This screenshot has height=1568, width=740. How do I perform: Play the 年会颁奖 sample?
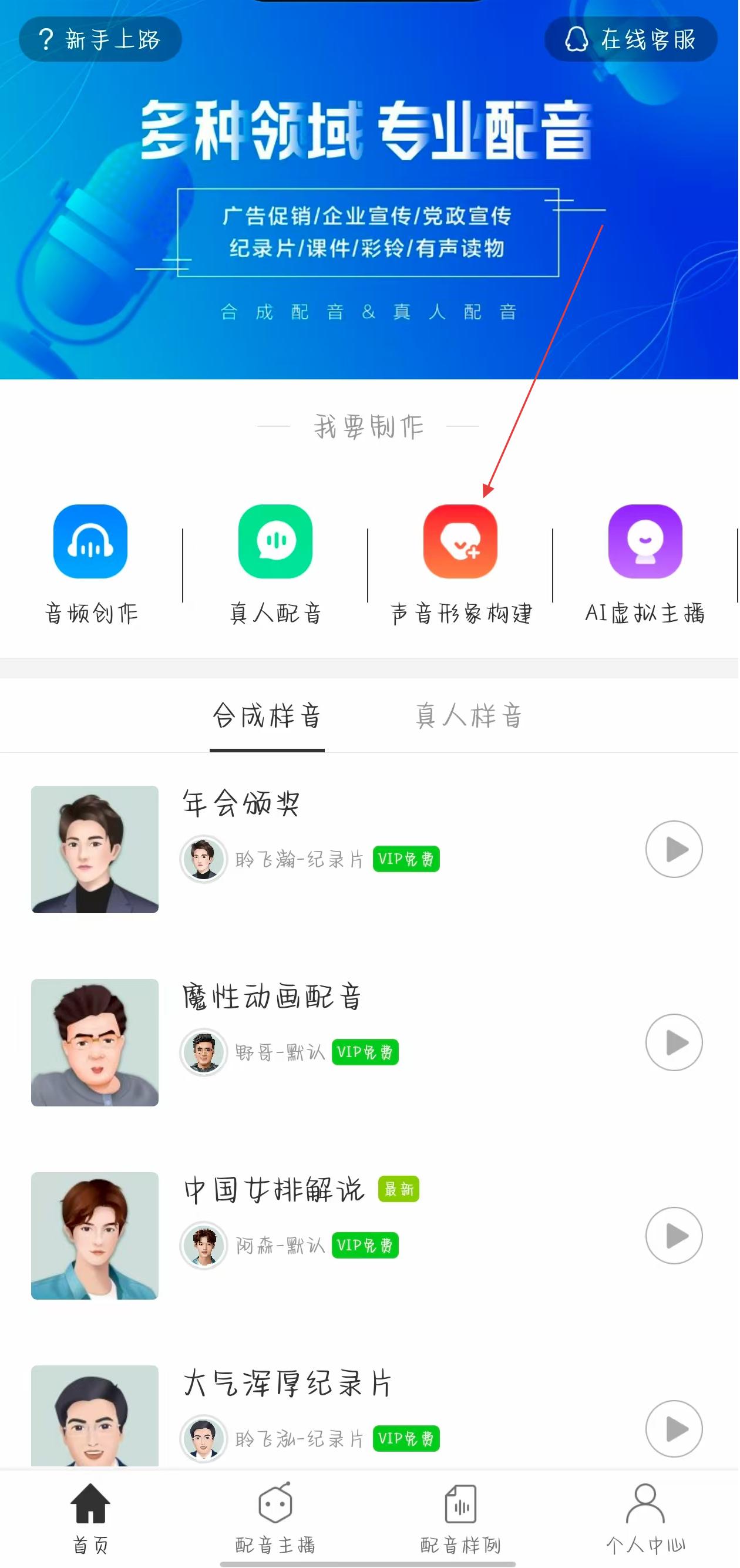[x=674, y=849]
